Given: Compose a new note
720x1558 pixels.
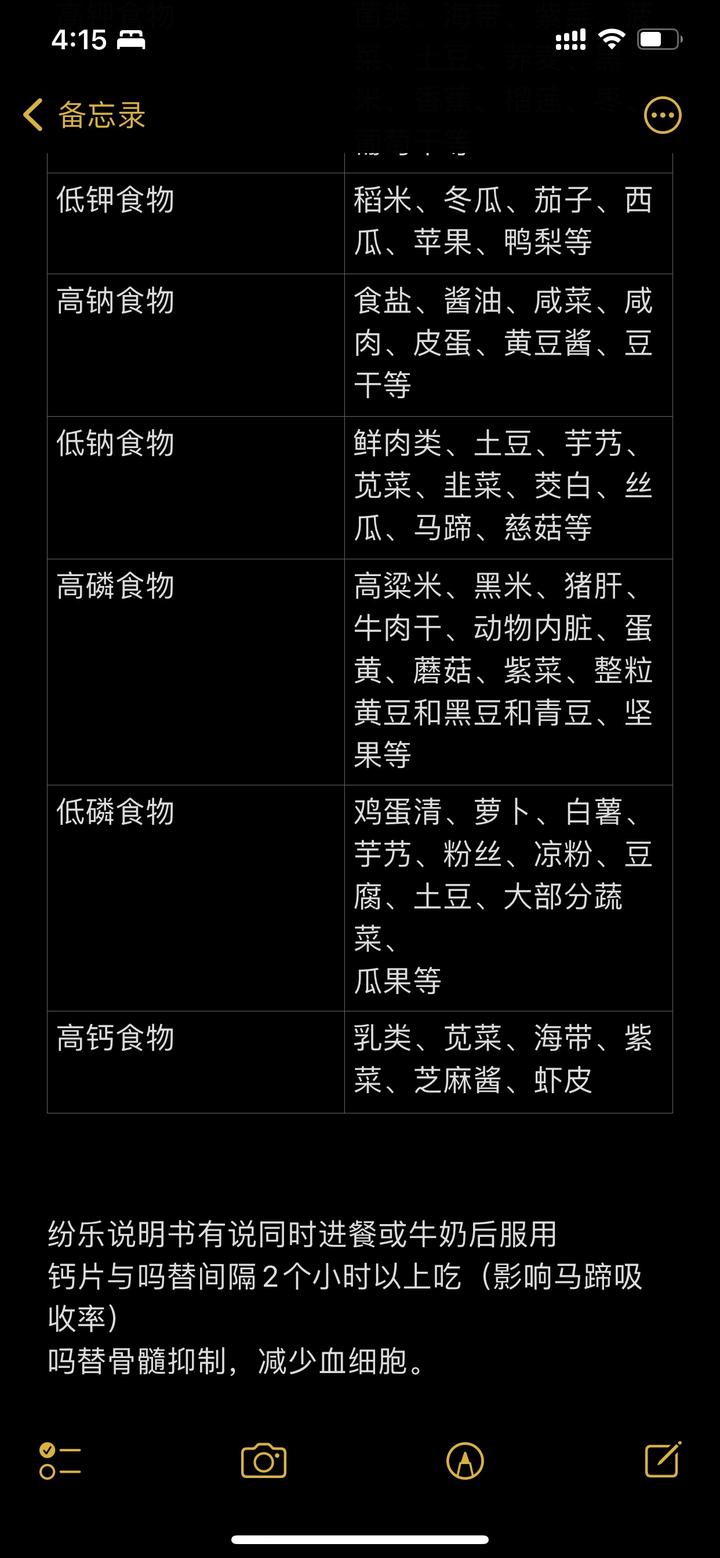Looking at the screenshot, I should coord(663,1460).
